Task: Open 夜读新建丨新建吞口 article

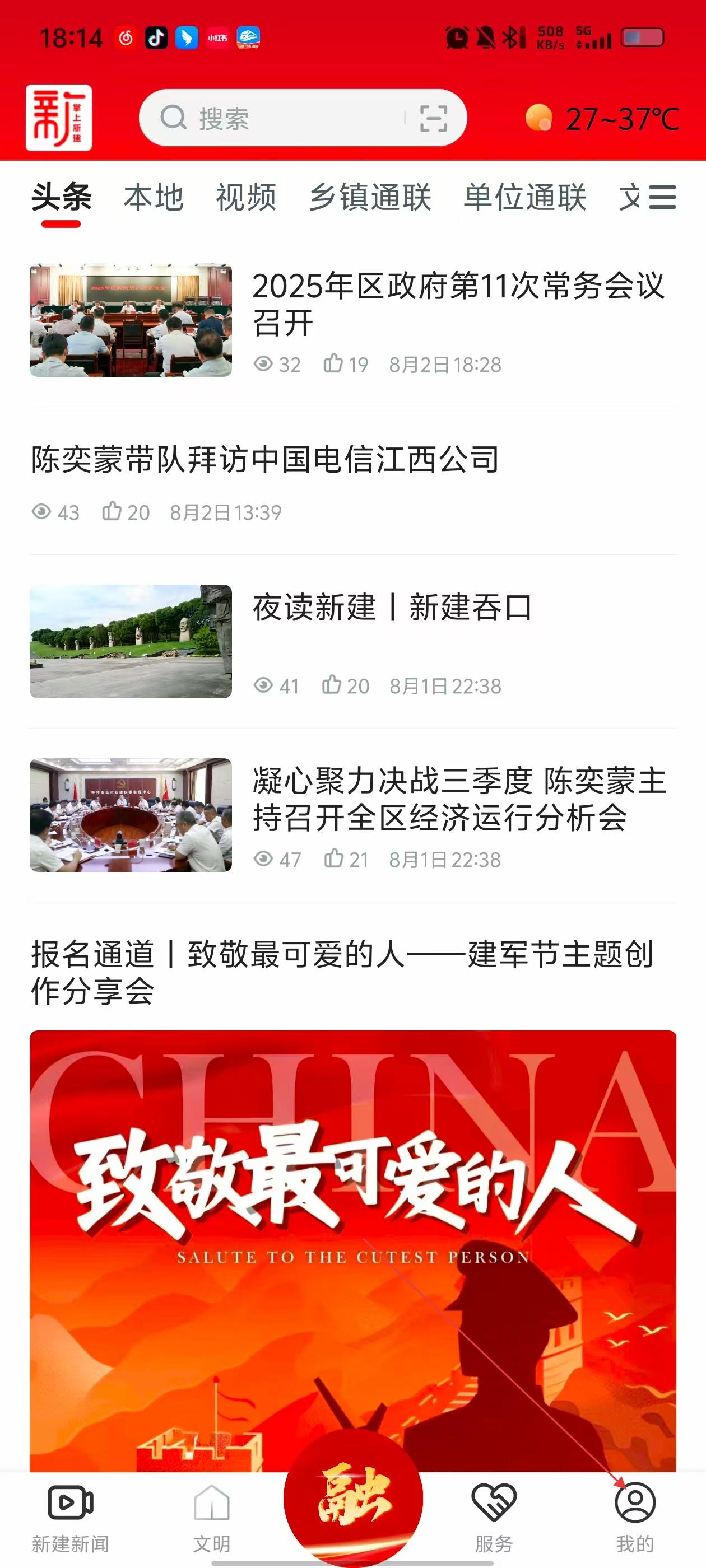Action: 392,608
